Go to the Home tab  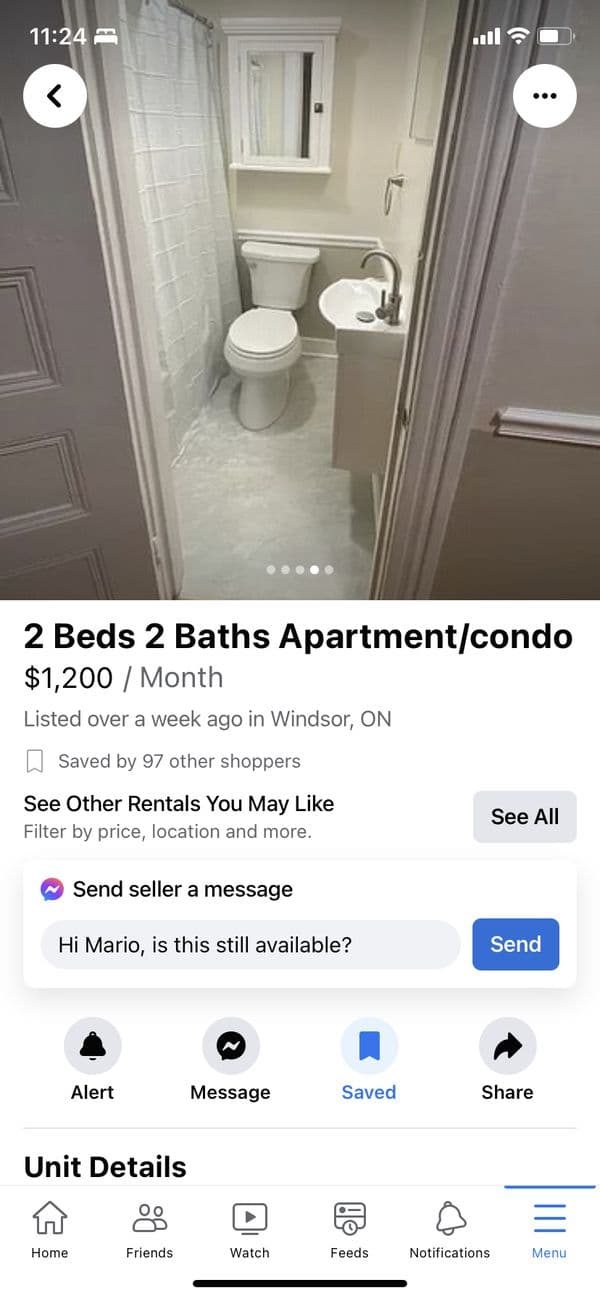[x=50, y=1230]
